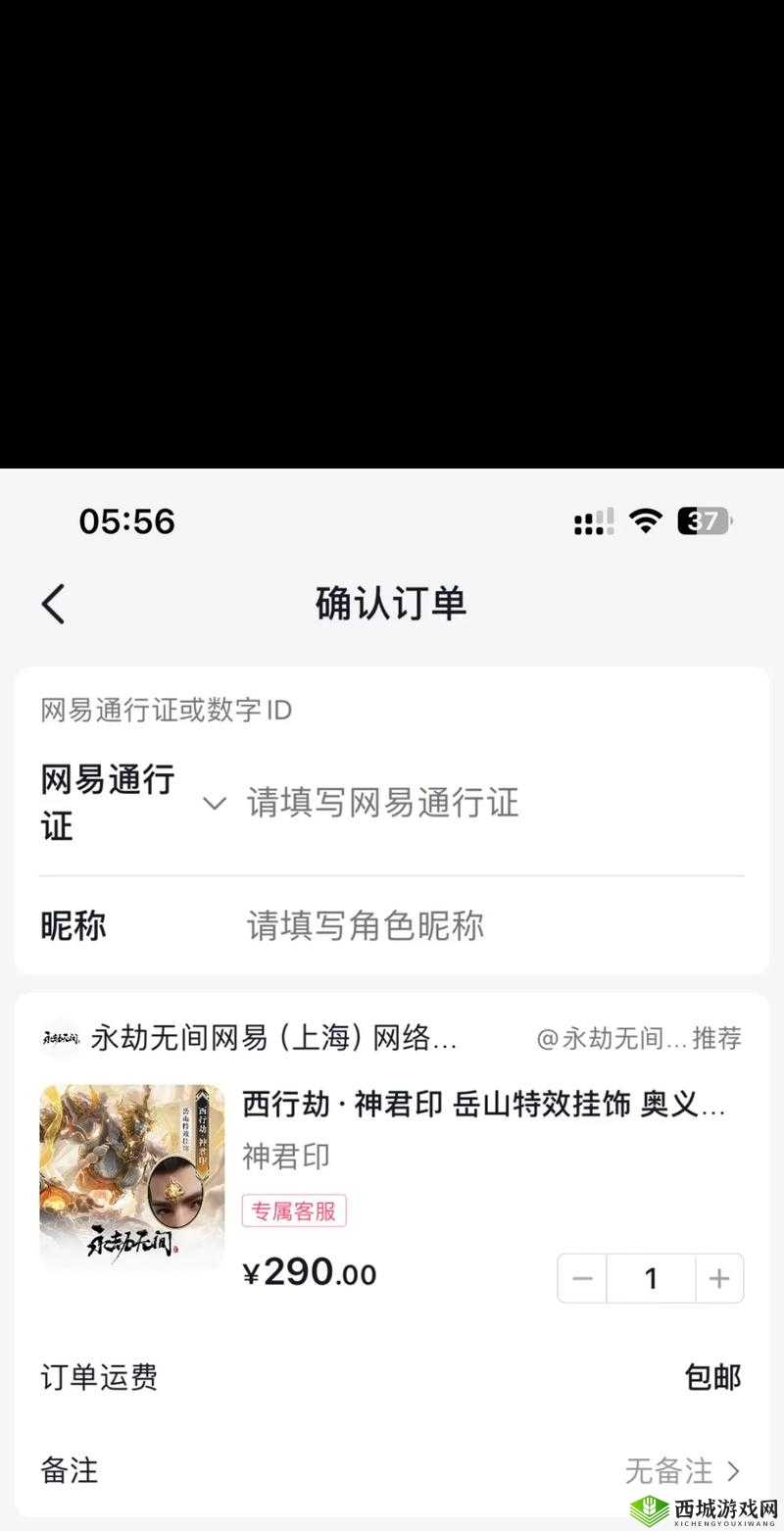Tap the minus button to decrease quantity

coord(582,1278)
